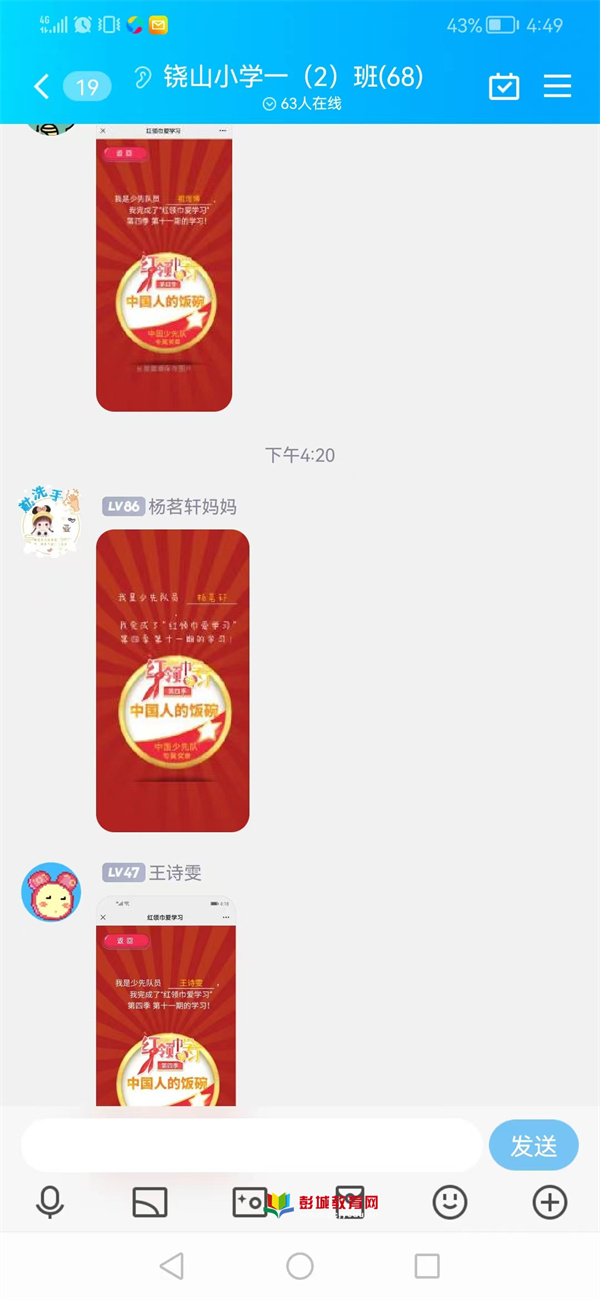The width and height of the screenshot is (600, 1300).
Task: Open the emoji panel
Action: click(x=450, y=1202)
